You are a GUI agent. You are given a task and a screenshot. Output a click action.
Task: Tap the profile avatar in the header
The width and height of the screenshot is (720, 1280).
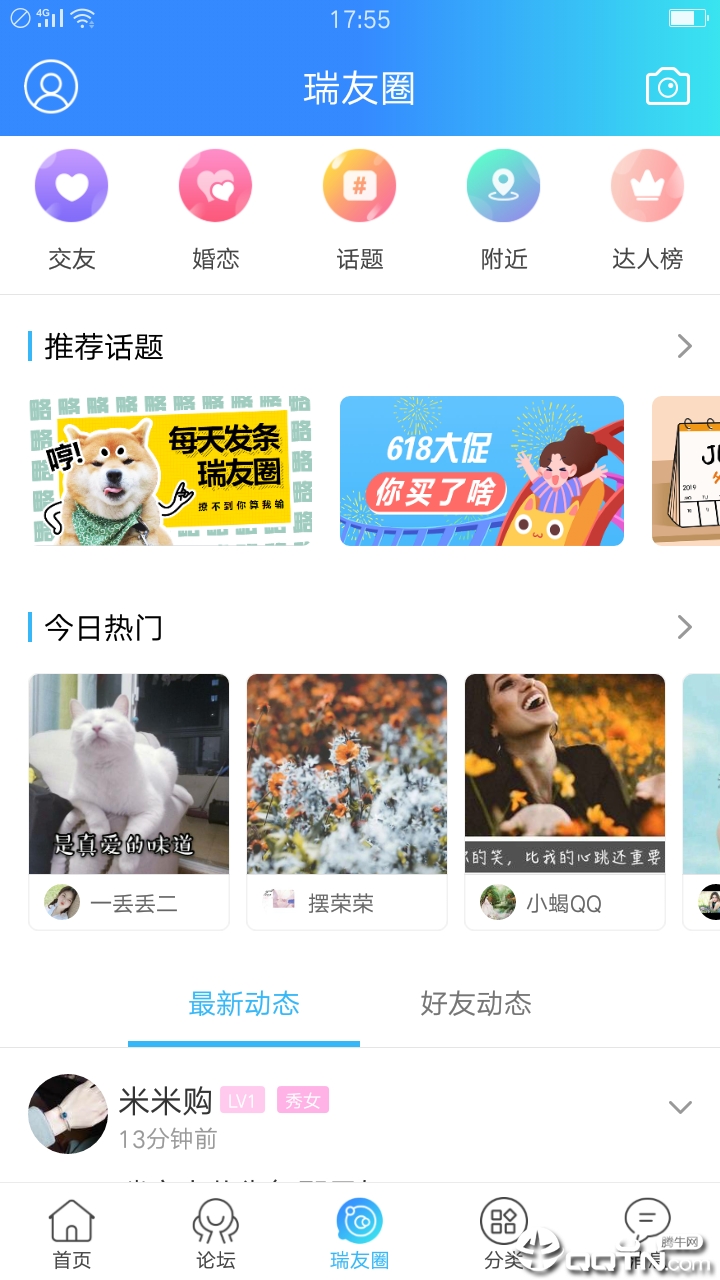51,87
